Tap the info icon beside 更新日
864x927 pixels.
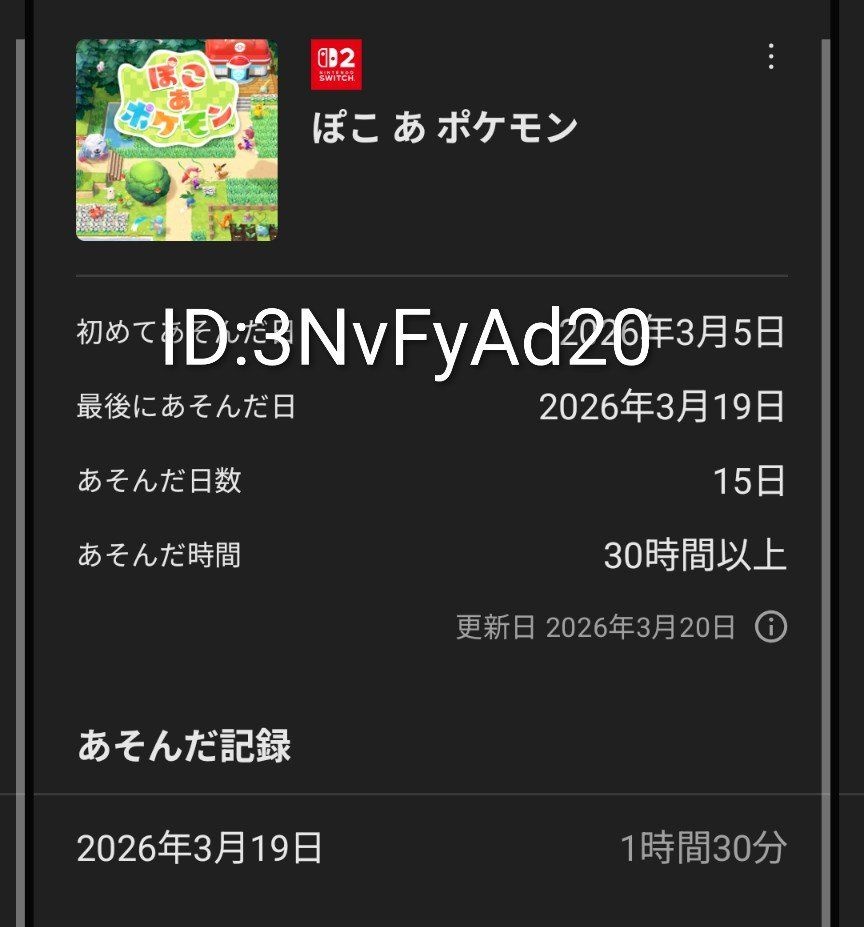coord(770,627)
